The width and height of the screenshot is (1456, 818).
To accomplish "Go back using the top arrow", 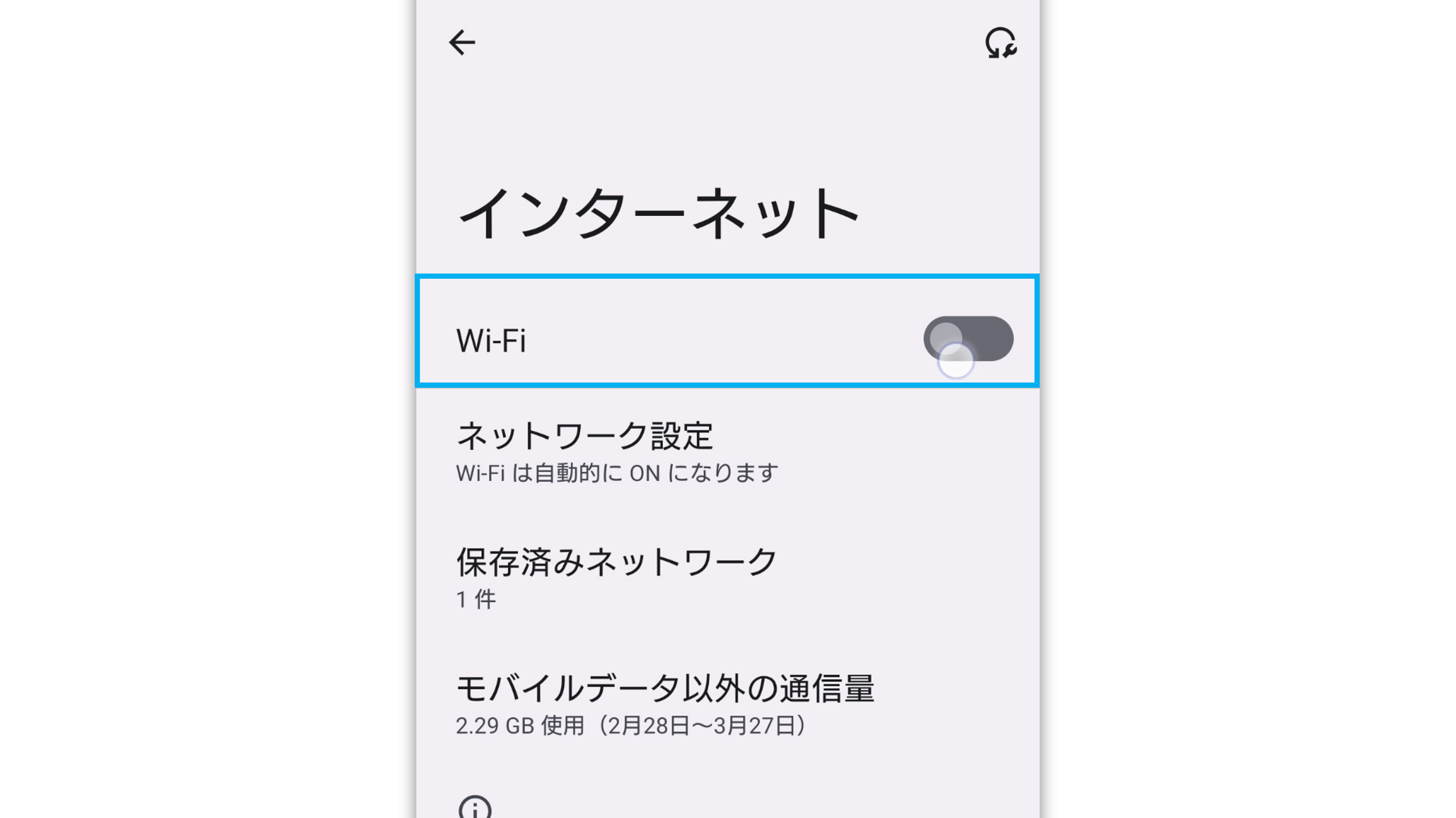I will (462, 43).
